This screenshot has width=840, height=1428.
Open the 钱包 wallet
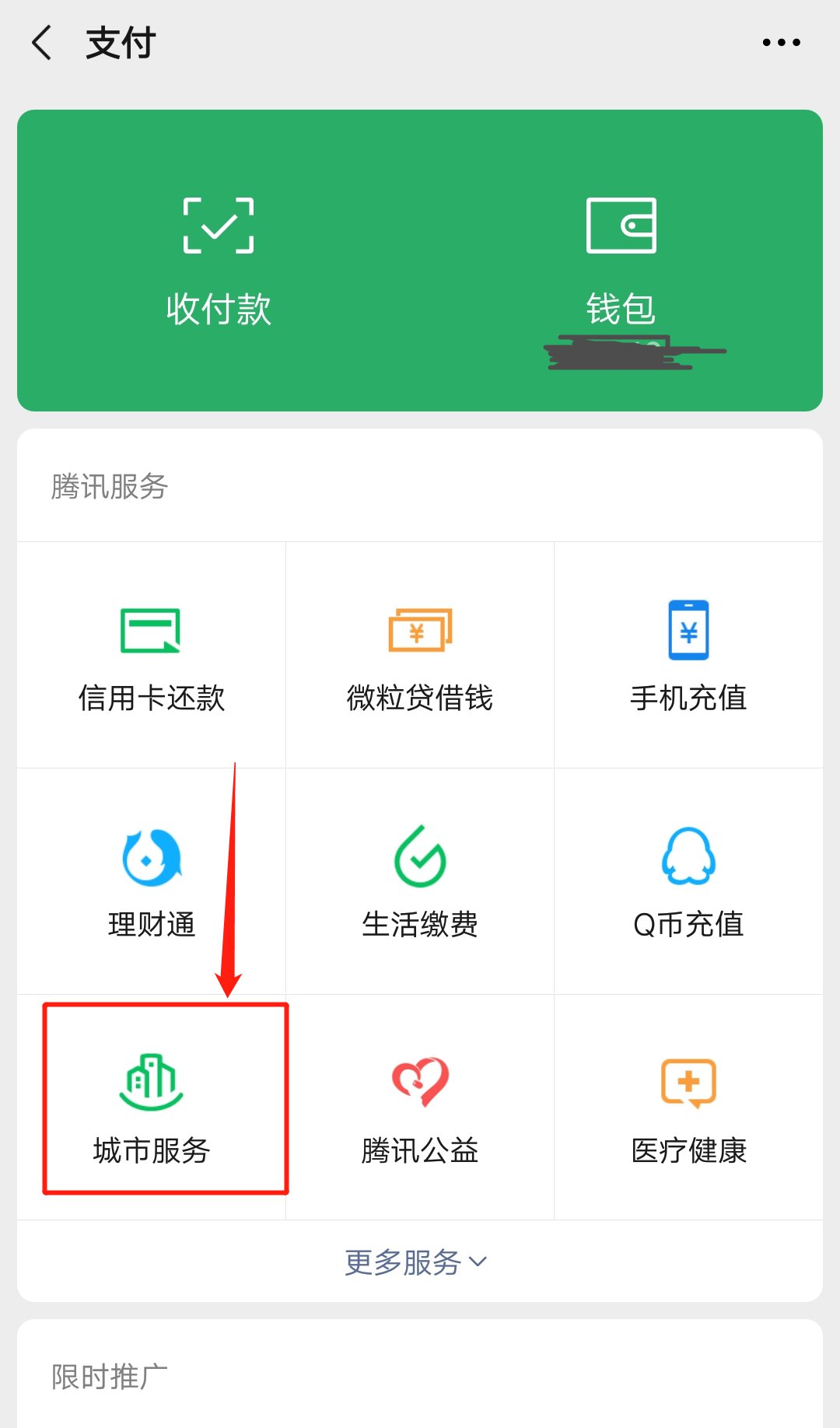coord(621,261)
